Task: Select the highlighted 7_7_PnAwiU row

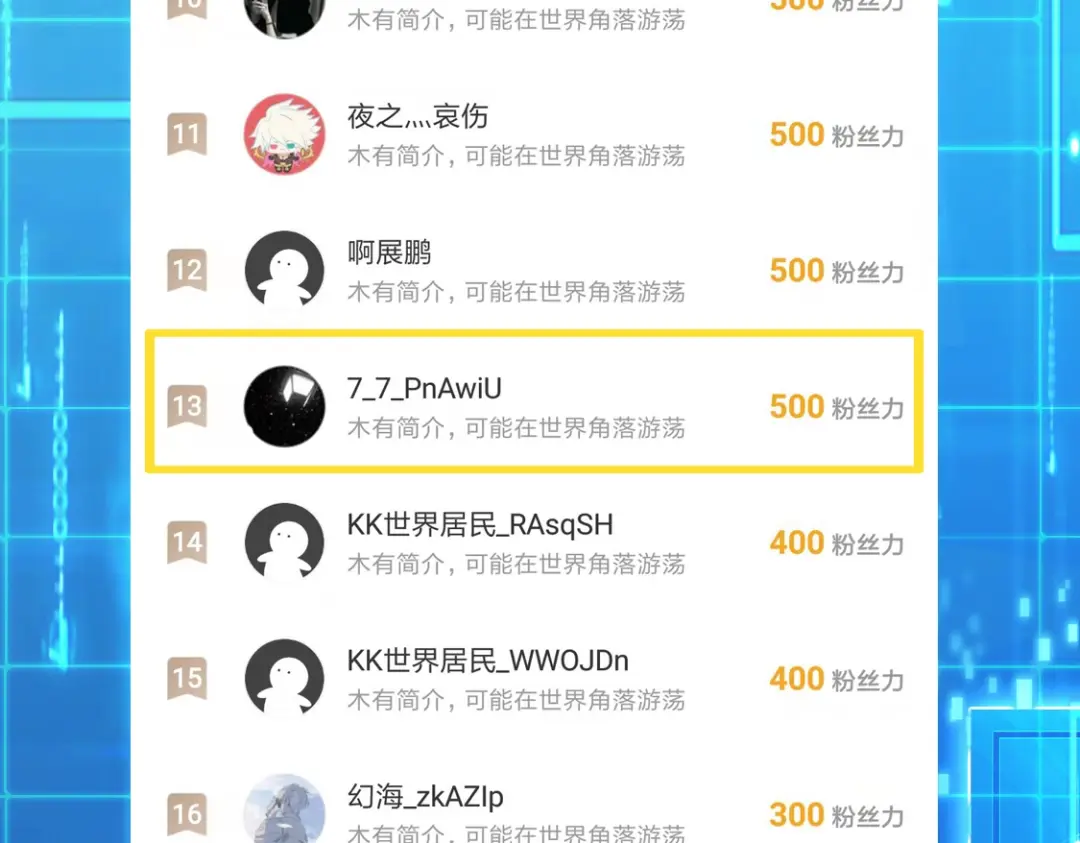Action: pyautogui.click(x=534, y=406)
